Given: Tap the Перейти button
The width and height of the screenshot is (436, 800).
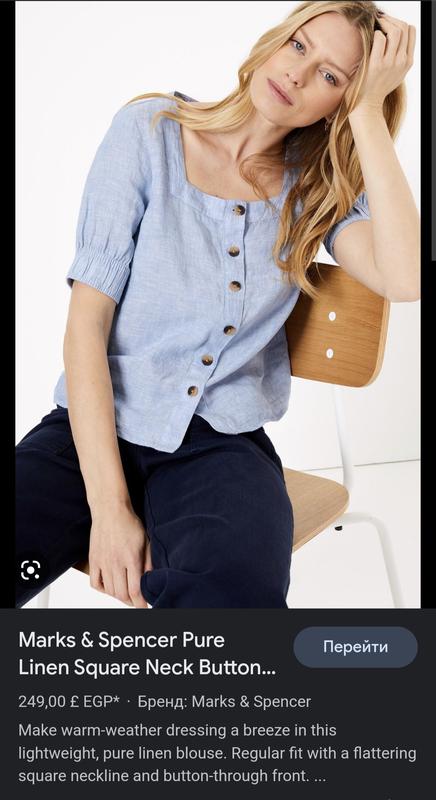Looking at the screenshot, I should tap(355, 647).
